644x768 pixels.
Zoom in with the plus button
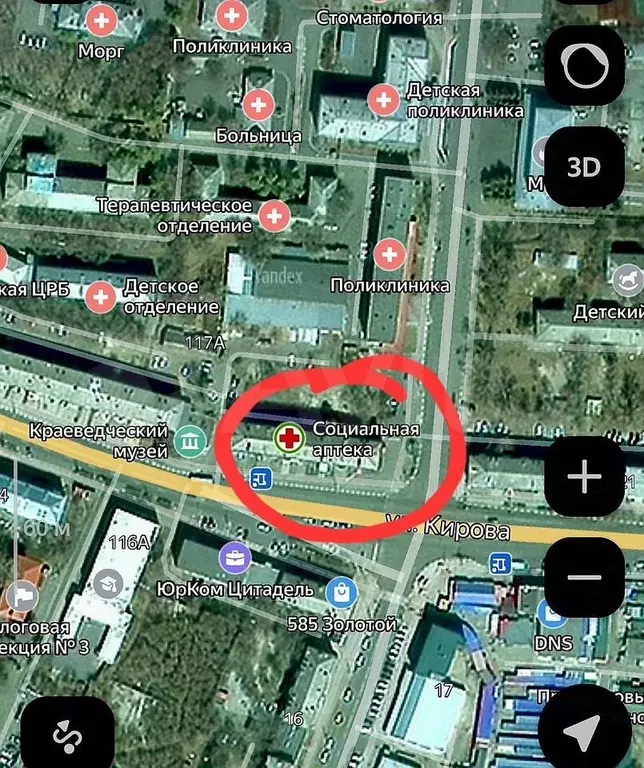coord(583,477)
